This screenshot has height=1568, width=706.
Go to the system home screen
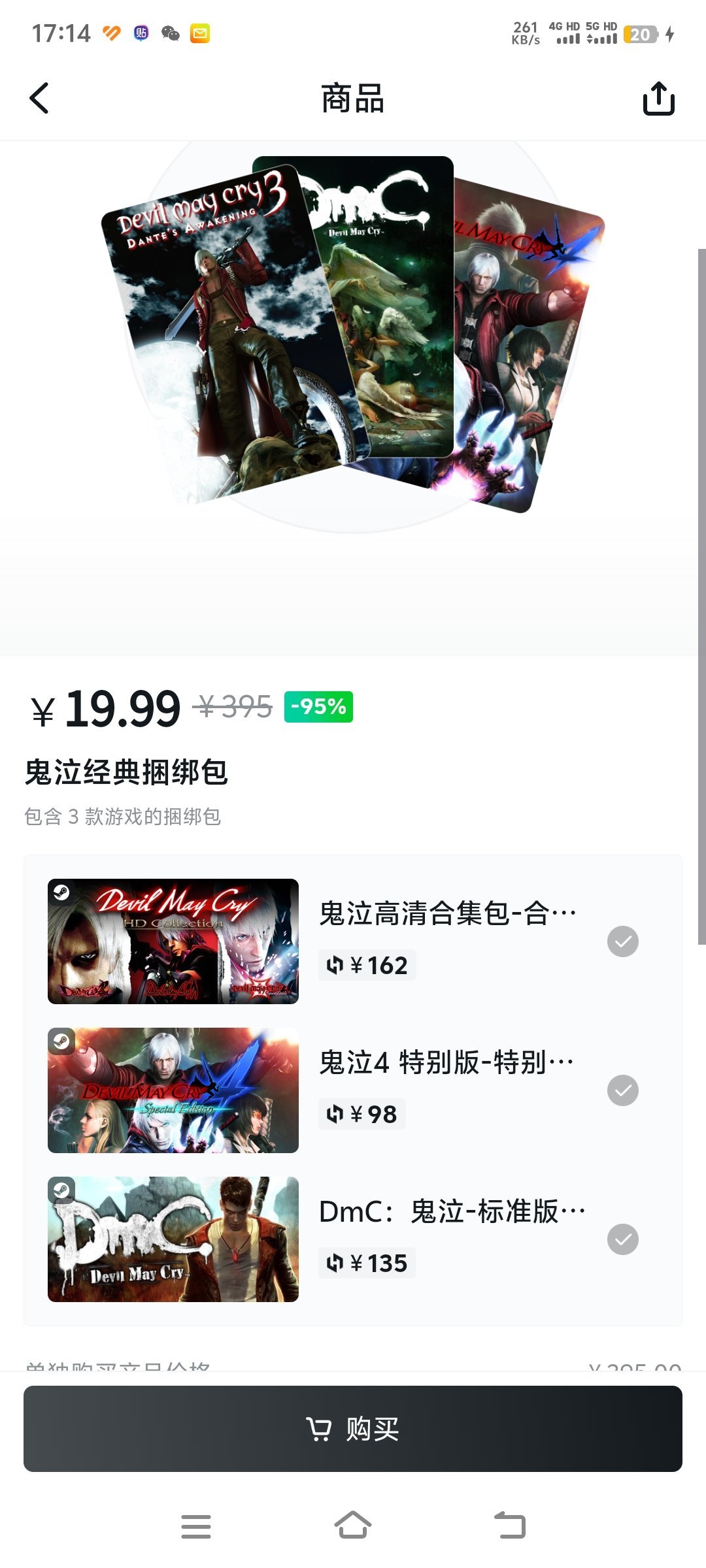[353, 1526]
